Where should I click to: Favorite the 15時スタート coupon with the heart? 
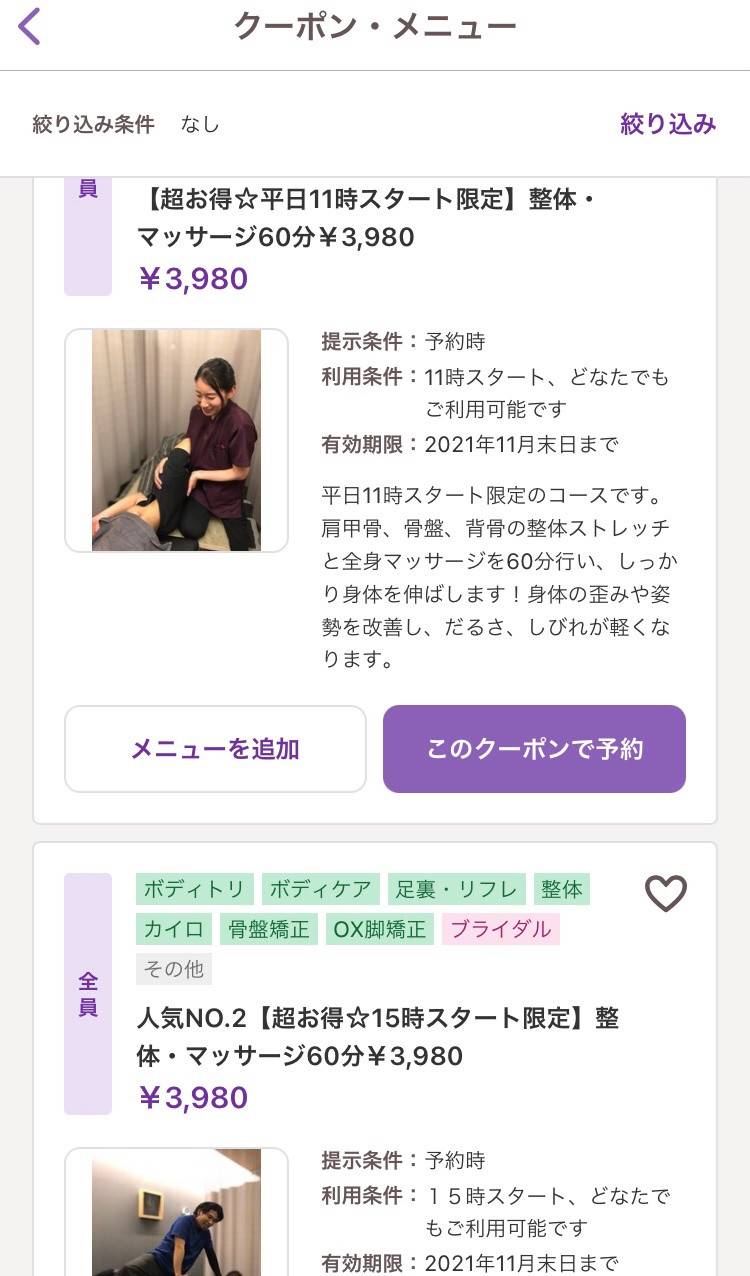tap(665, 893)
